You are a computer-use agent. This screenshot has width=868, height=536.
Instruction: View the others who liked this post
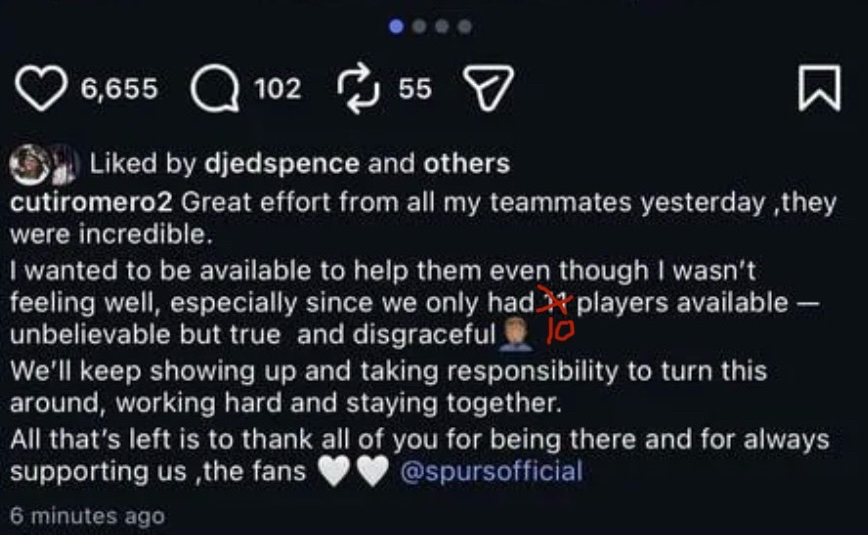click(466, 163)
